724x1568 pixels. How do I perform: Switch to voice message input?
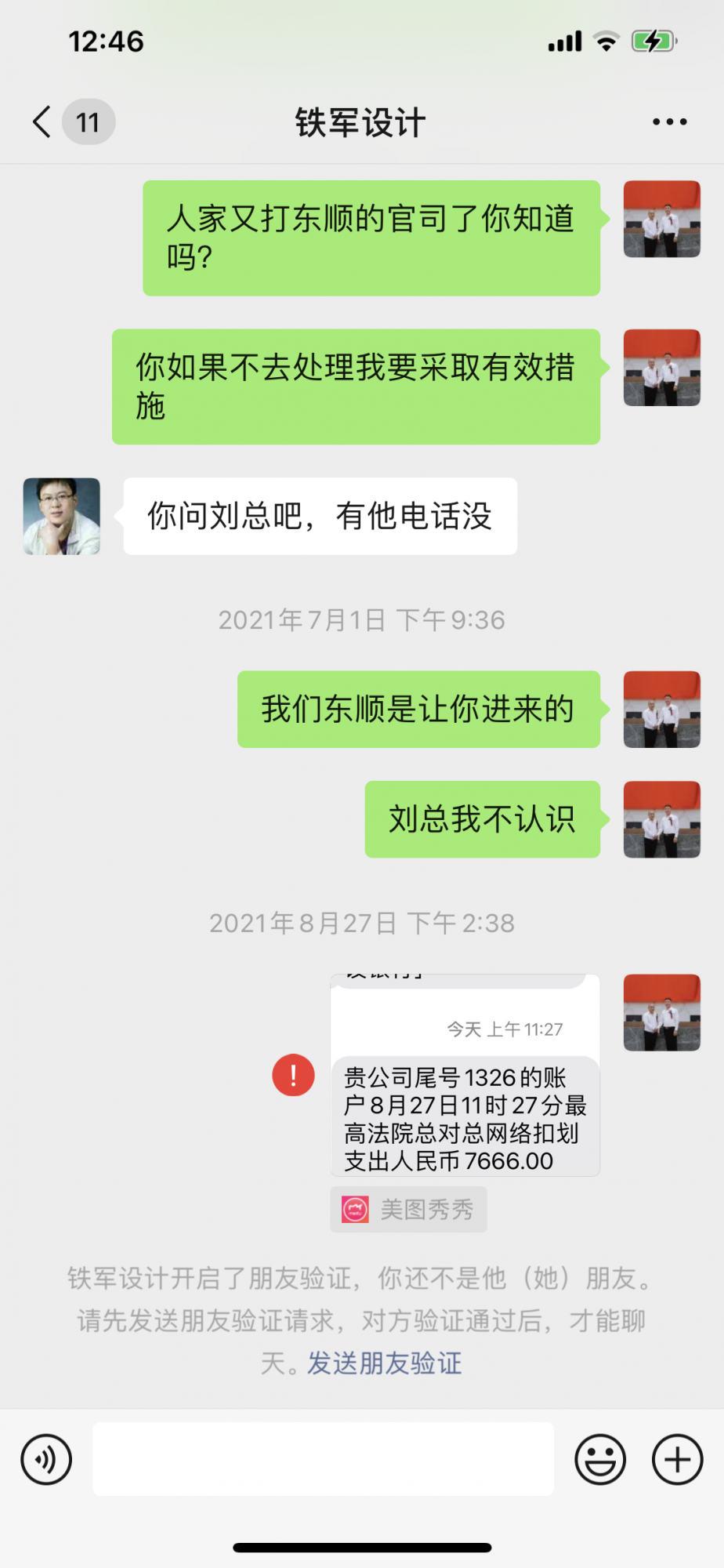[46, 1460]
